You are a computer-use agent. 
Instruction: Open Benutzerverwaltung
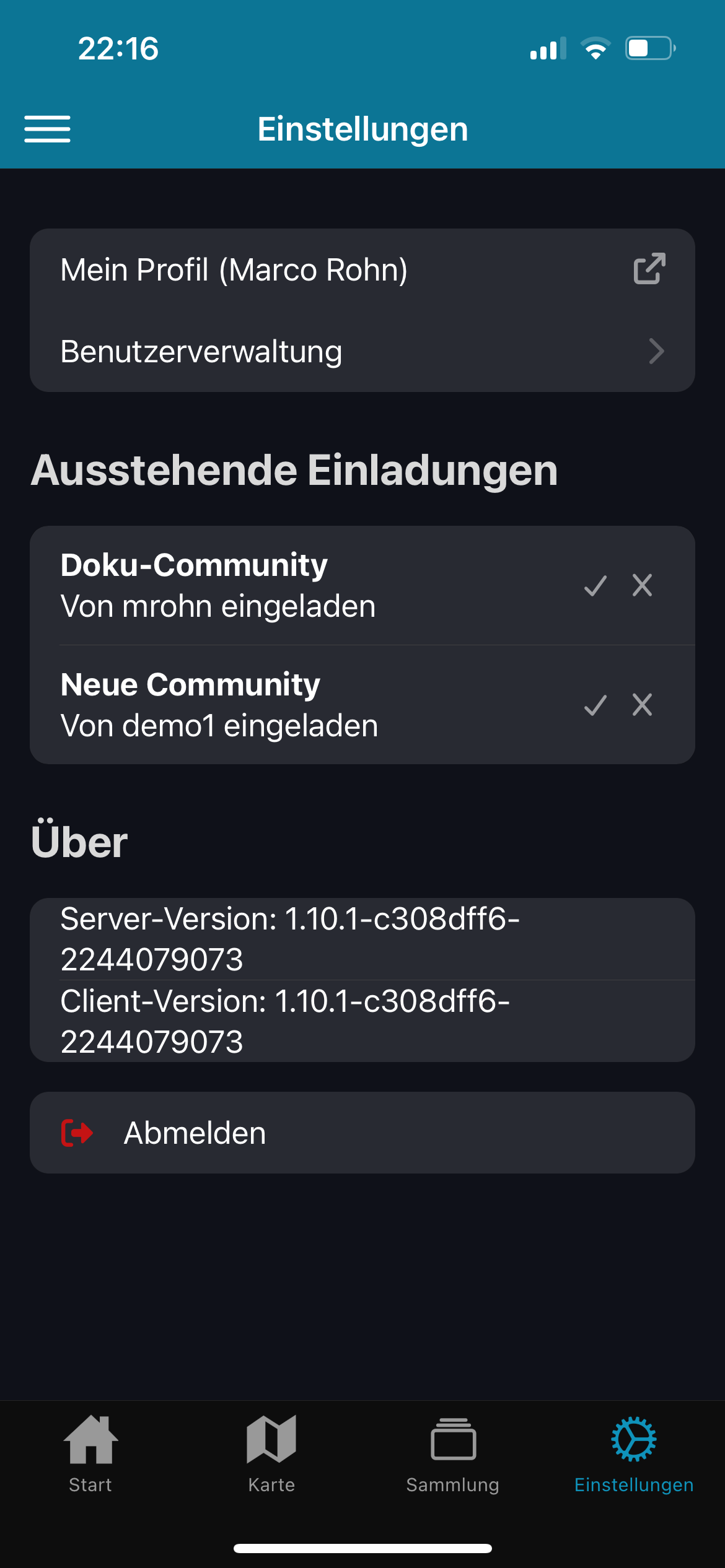coord(362,351)
